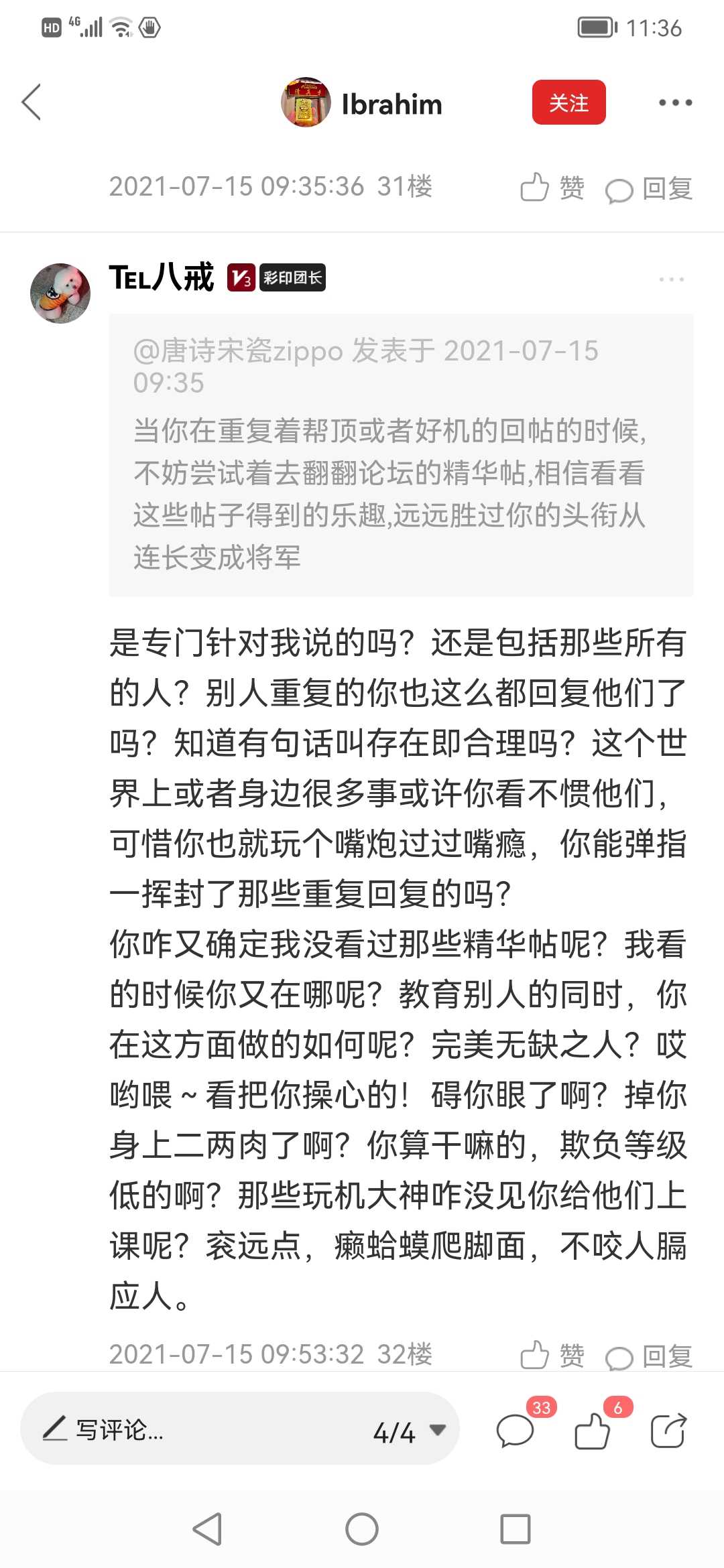This screenshot has width=724, height=1568.
Task: View the quoted post from 唐诗宋瓷zippo
Action: (x=401, y=454)
